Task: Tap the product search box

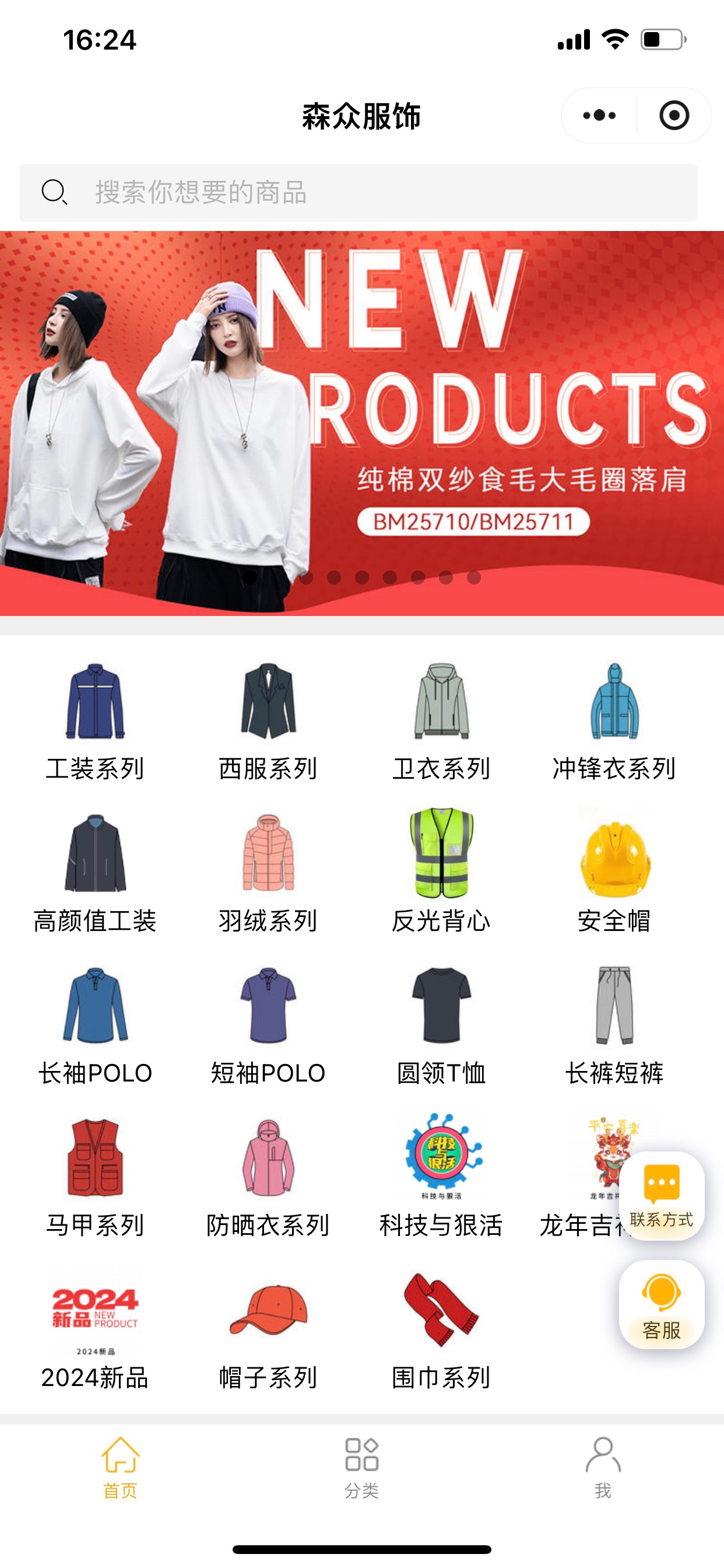Action: click(359, 192)
